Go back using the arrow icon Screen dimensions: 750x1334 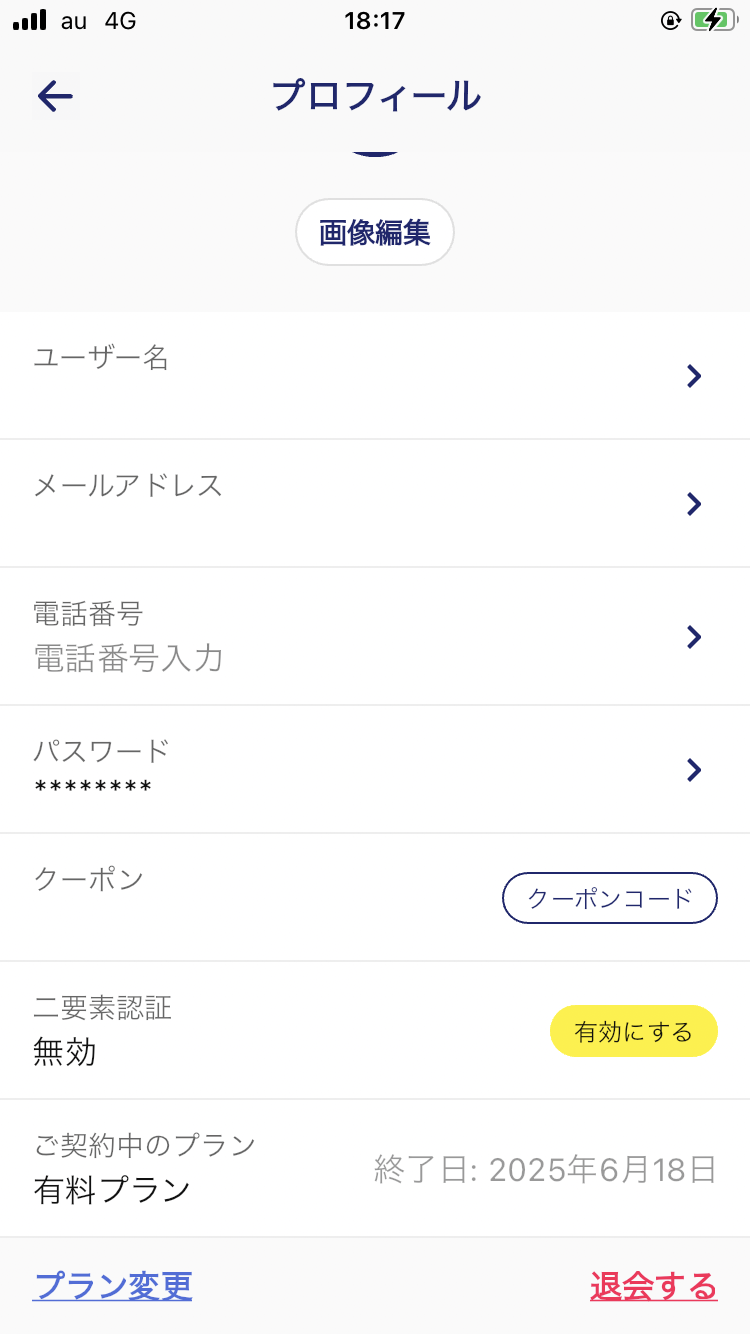[55, 96]
